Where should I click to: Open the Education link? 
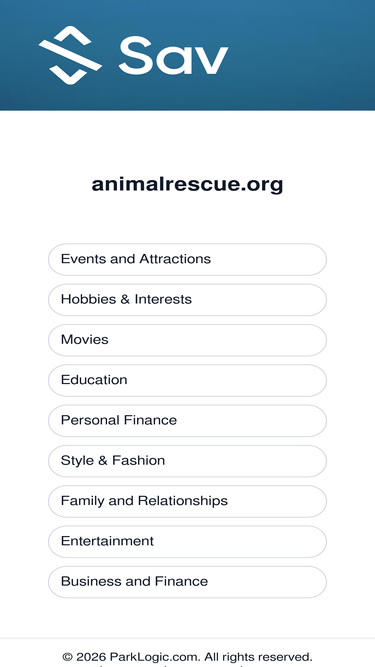point(187,380)
